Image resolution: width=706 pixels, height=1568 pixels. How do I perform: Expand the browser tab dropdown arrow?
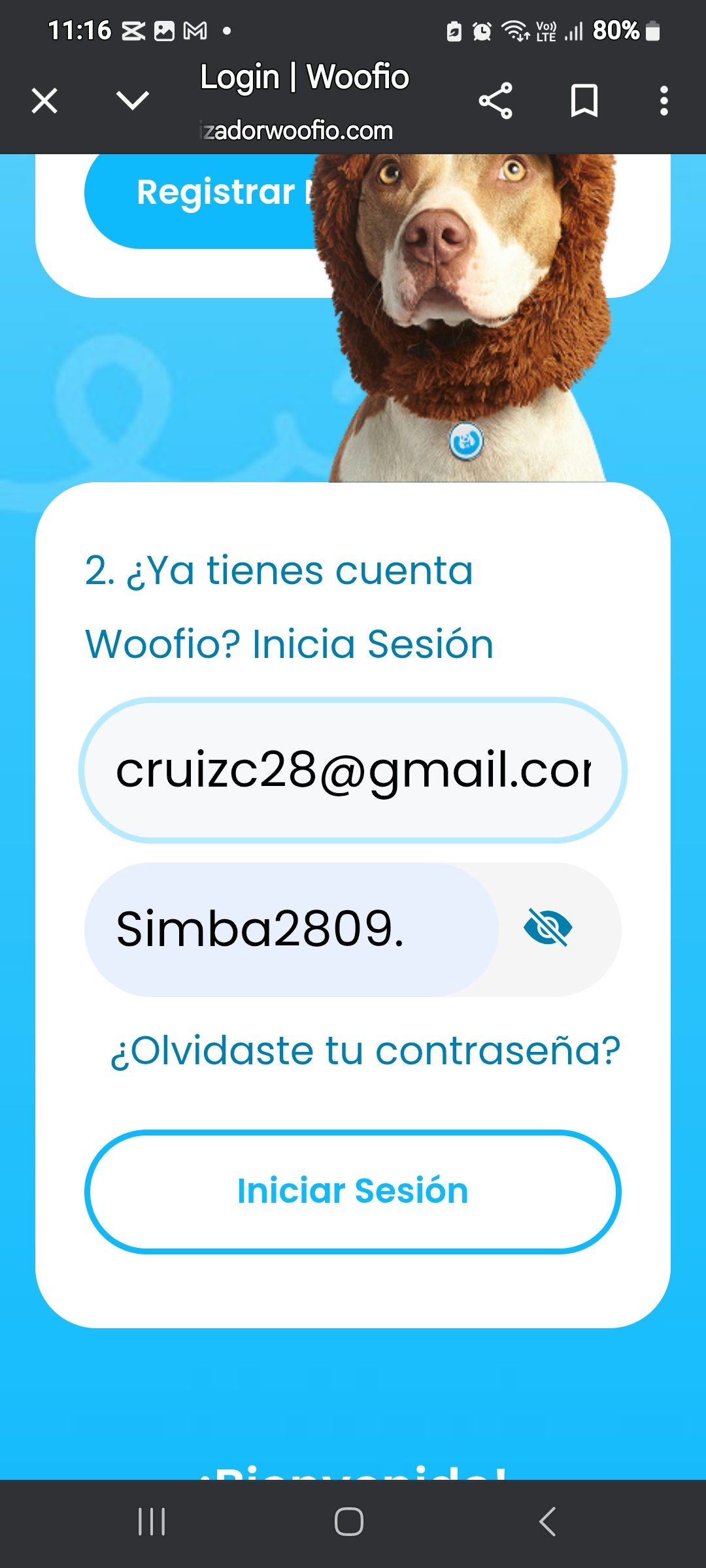point(133,101)
